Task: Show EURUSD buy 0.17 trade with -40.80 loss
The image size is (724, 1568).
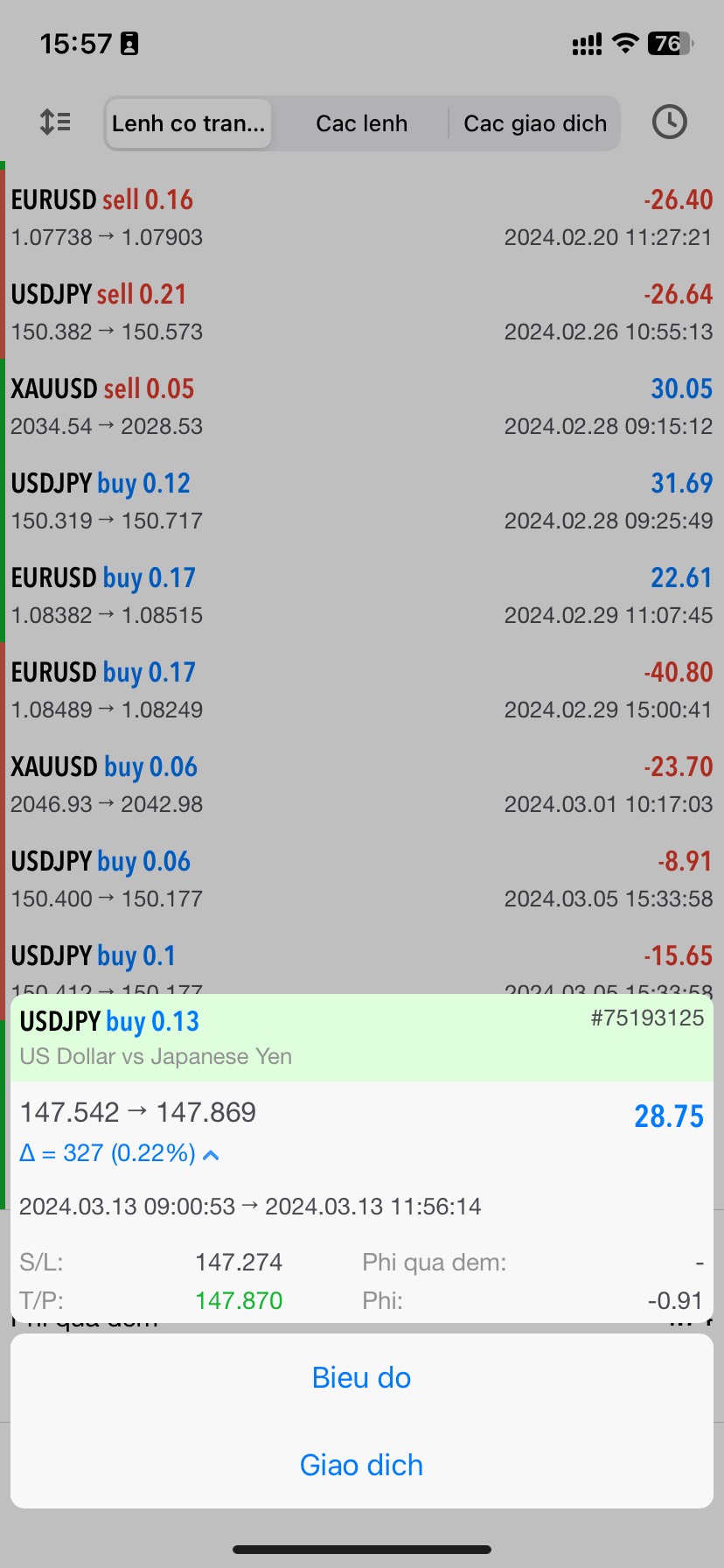Action: [361, 689]
